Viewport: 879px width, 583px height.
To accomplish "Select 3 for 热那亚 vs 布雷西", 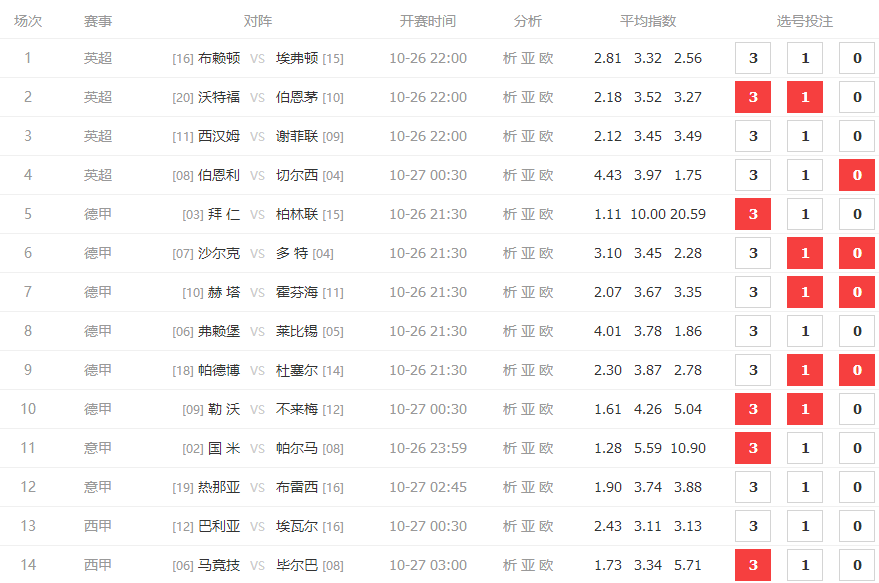I will [x=753, y=487].
